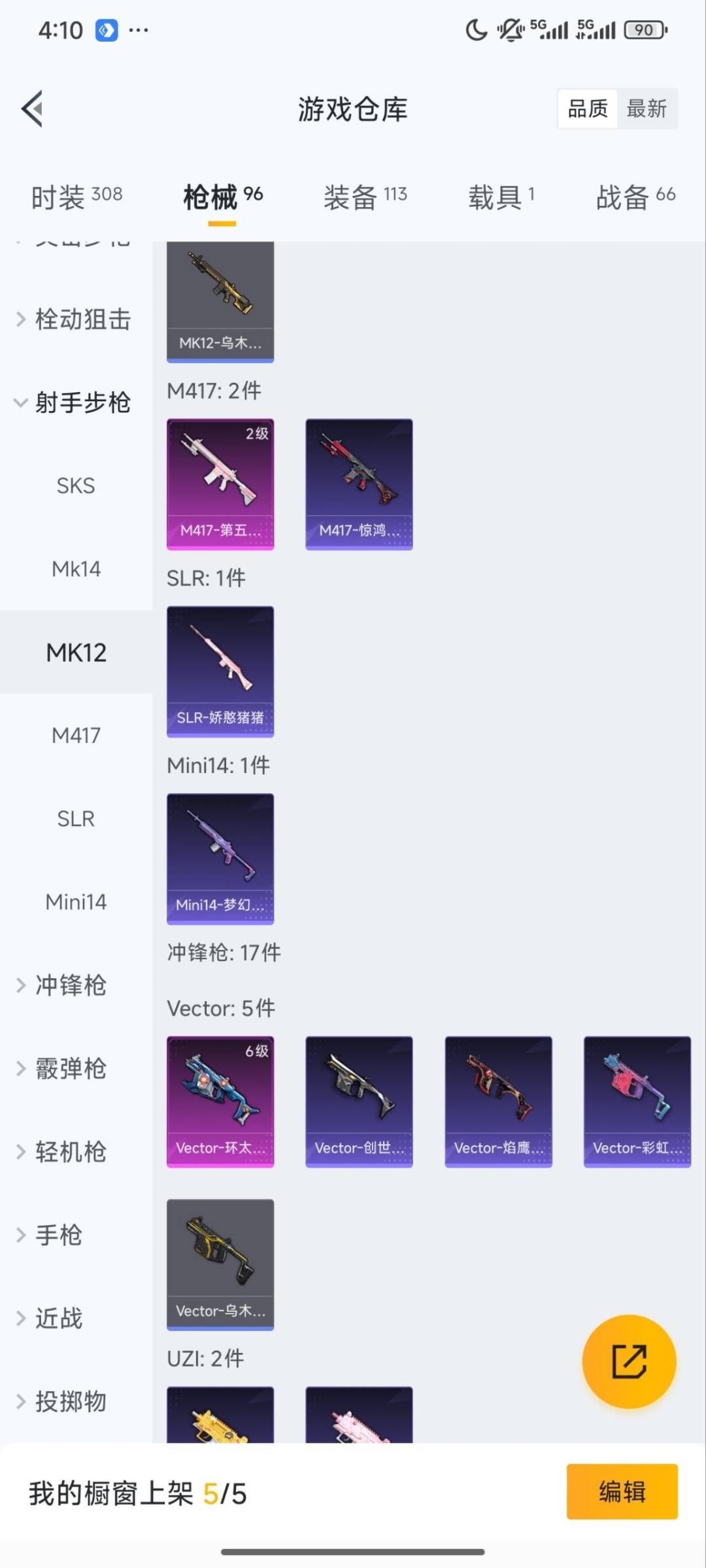Tap the 编辑 button

[622, 1492]
